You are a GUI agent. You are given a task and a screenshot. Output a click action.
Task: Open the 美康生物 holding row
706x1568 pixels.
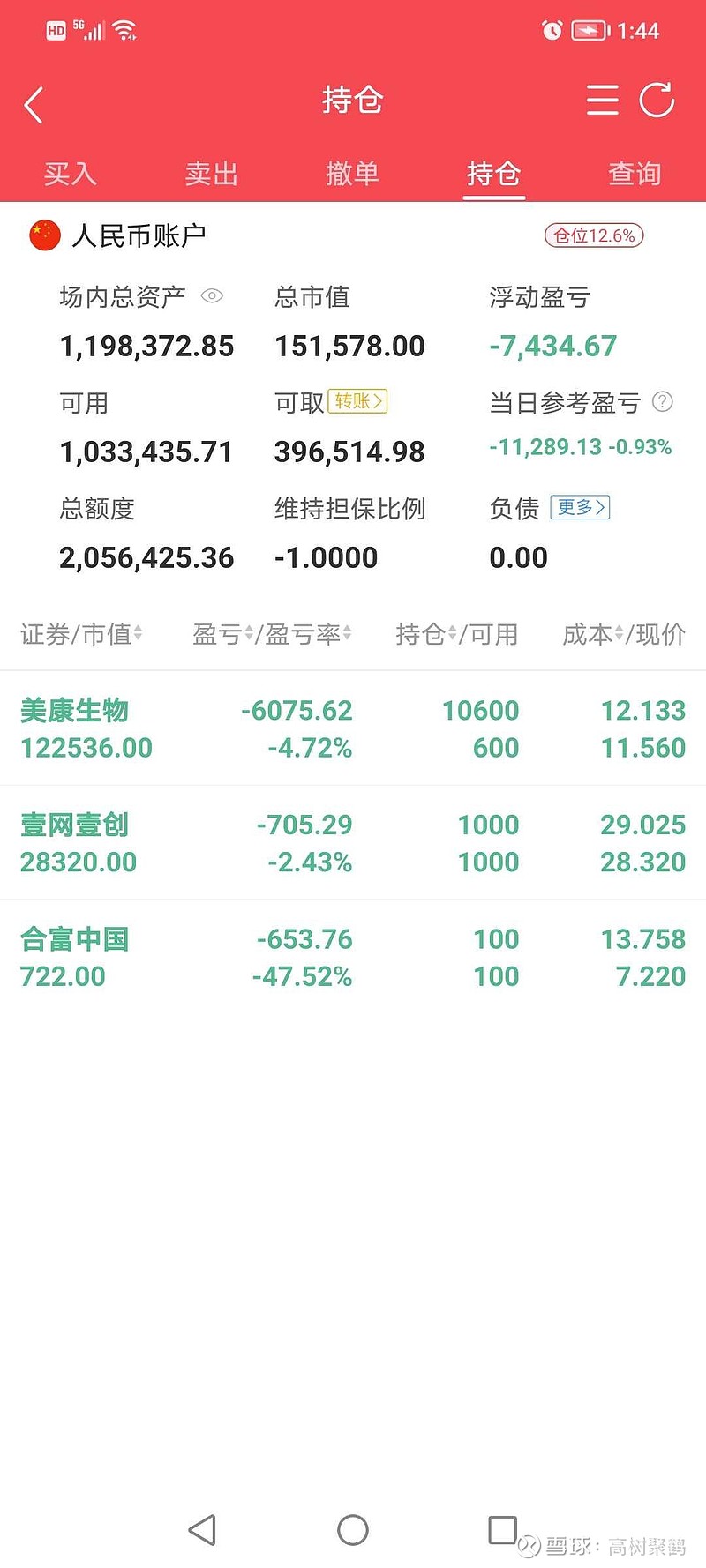pos(353,728)
